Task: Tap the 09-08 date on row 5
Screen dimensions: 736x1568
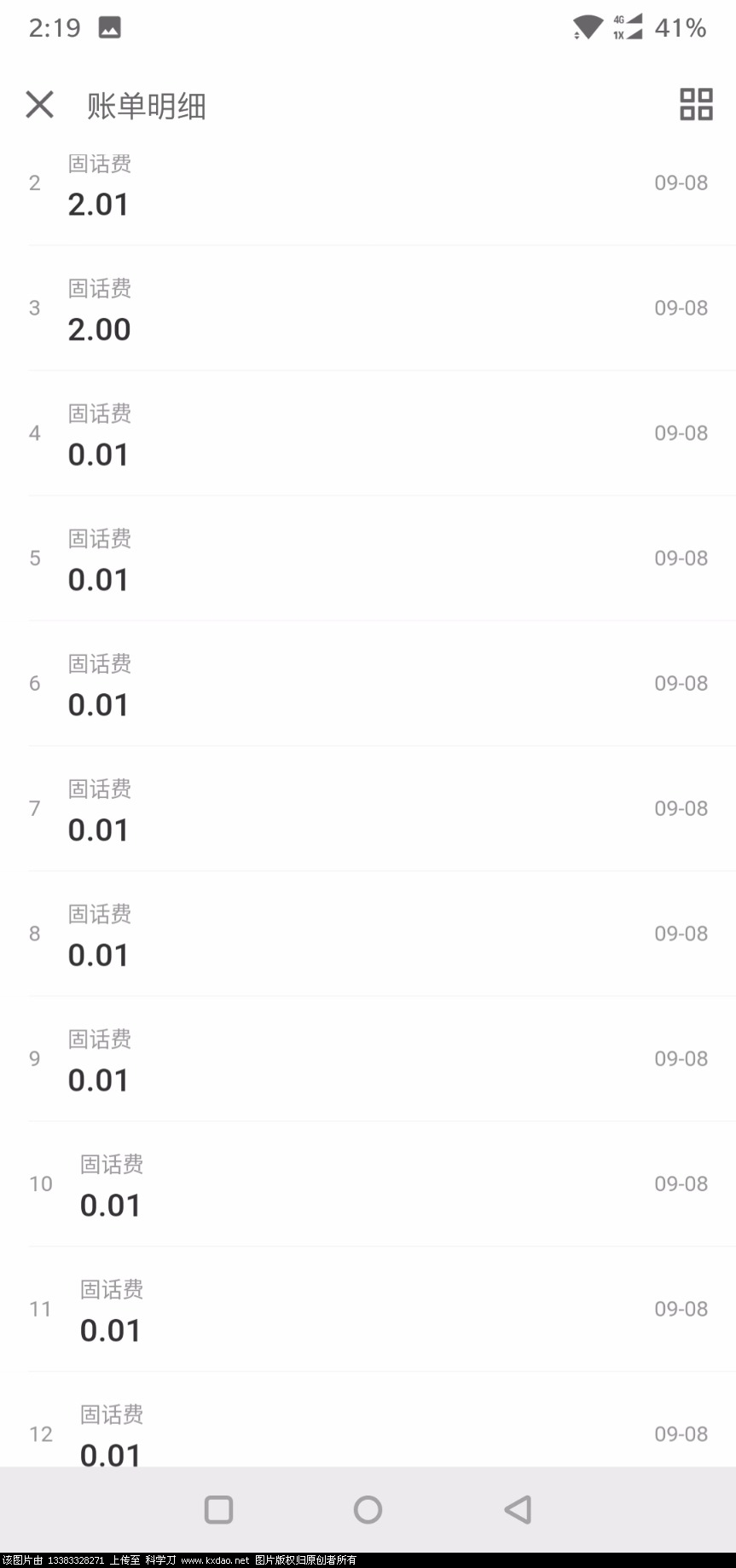Action: (680, 558)
